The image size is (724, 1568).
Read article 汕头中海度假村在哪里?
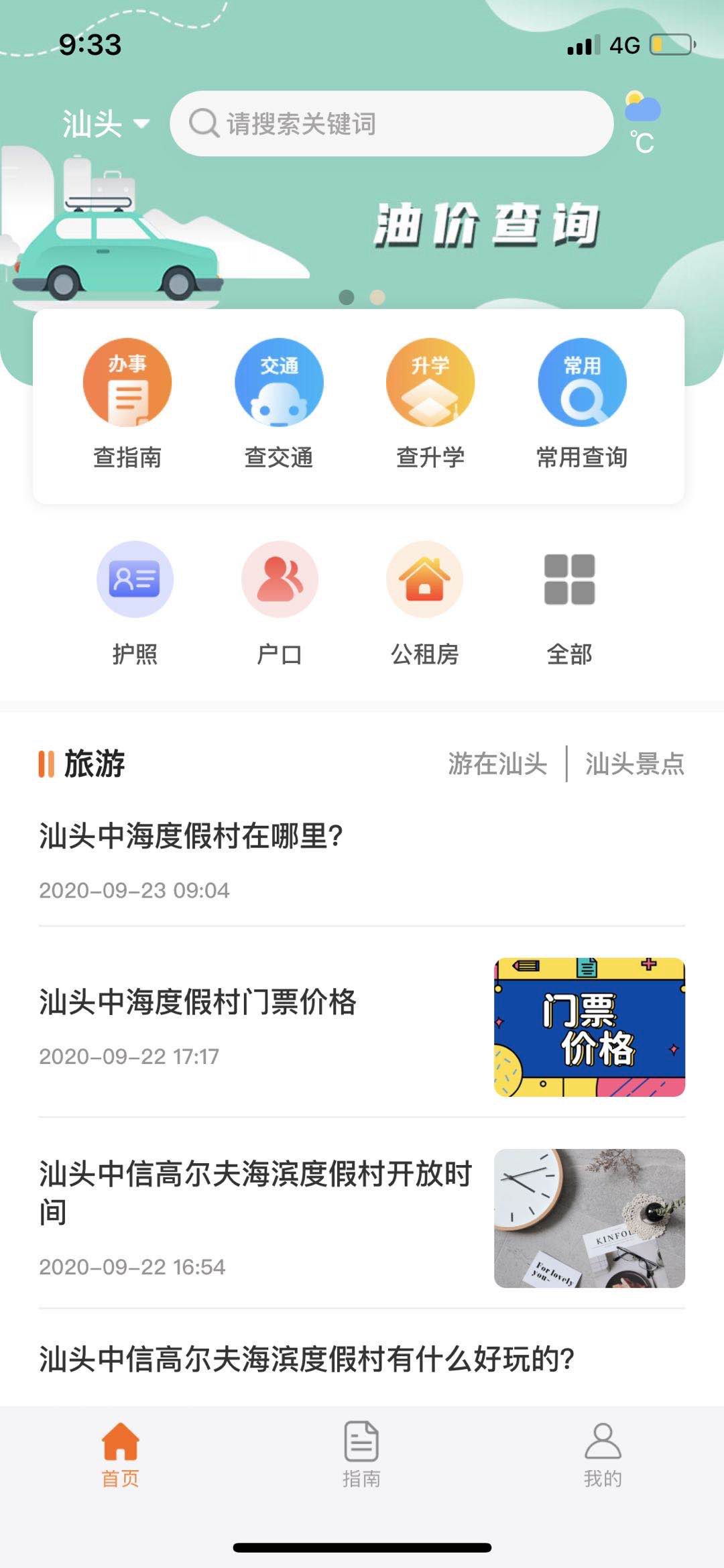coord(192,837)
